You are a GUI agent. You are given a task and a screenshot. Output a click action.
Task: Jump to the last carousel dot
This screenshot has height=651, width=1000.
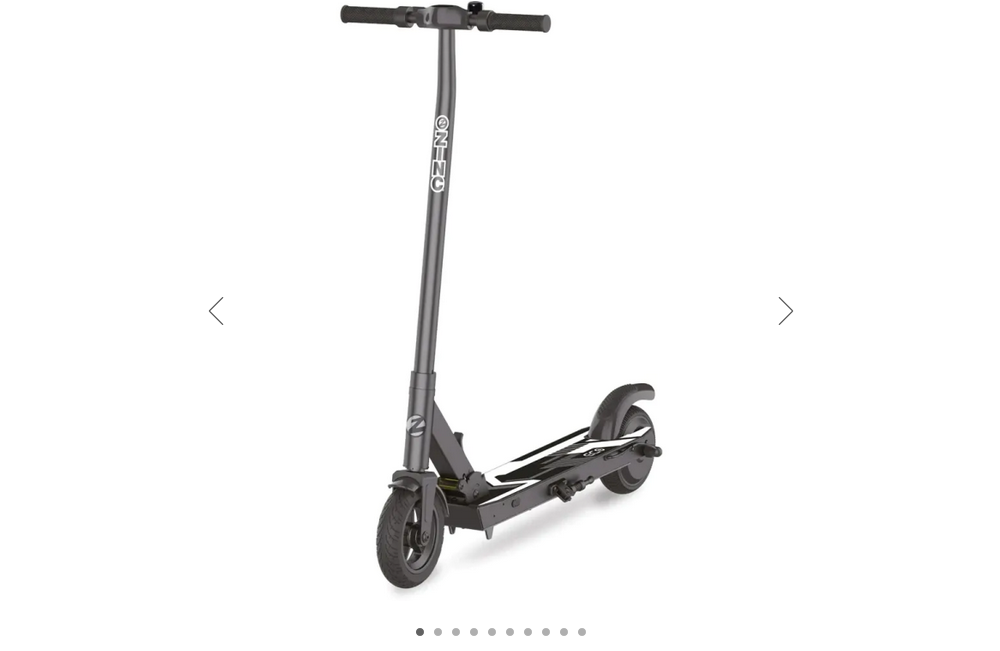click(x=582, y=632)
